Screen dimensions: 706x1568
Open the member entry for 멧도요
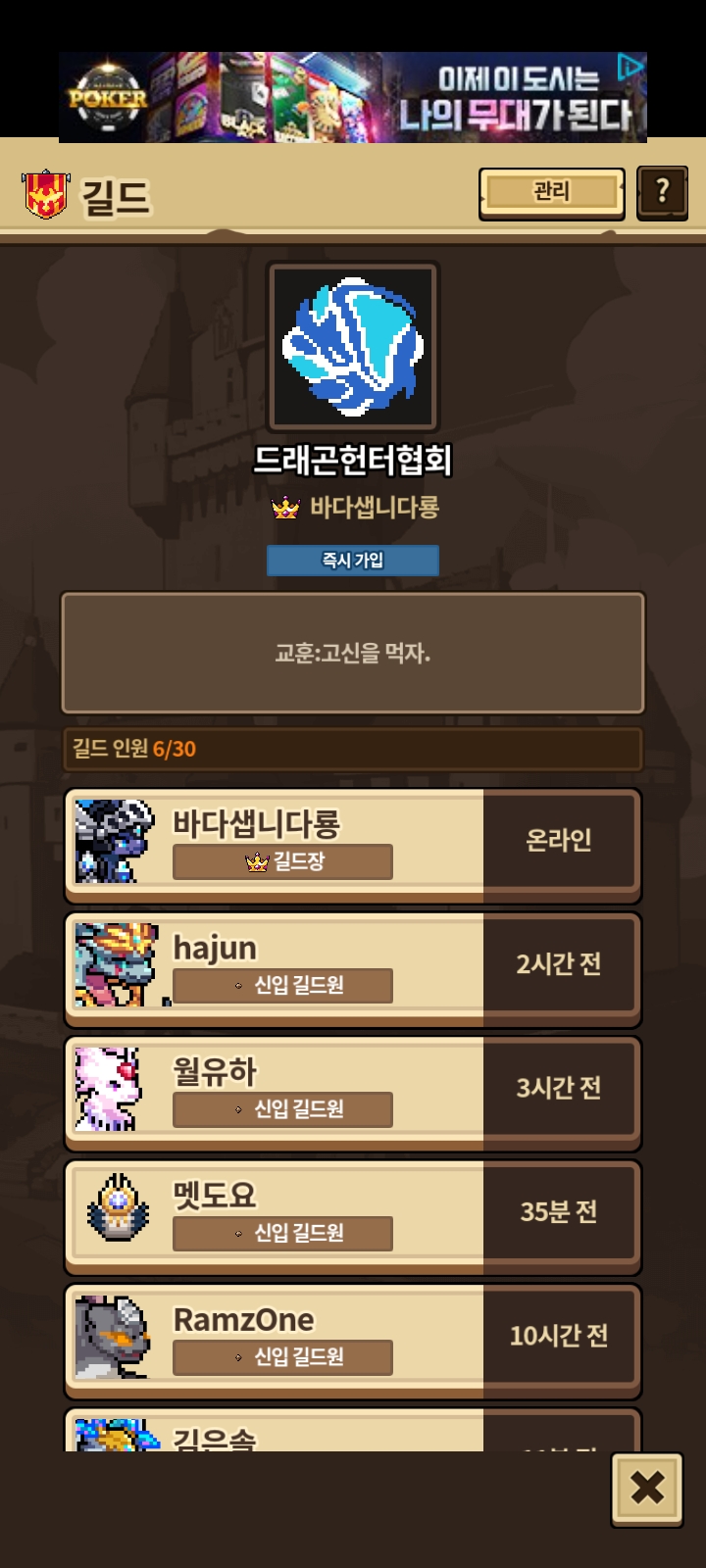pyautogui.click(x=353, y=1216)
